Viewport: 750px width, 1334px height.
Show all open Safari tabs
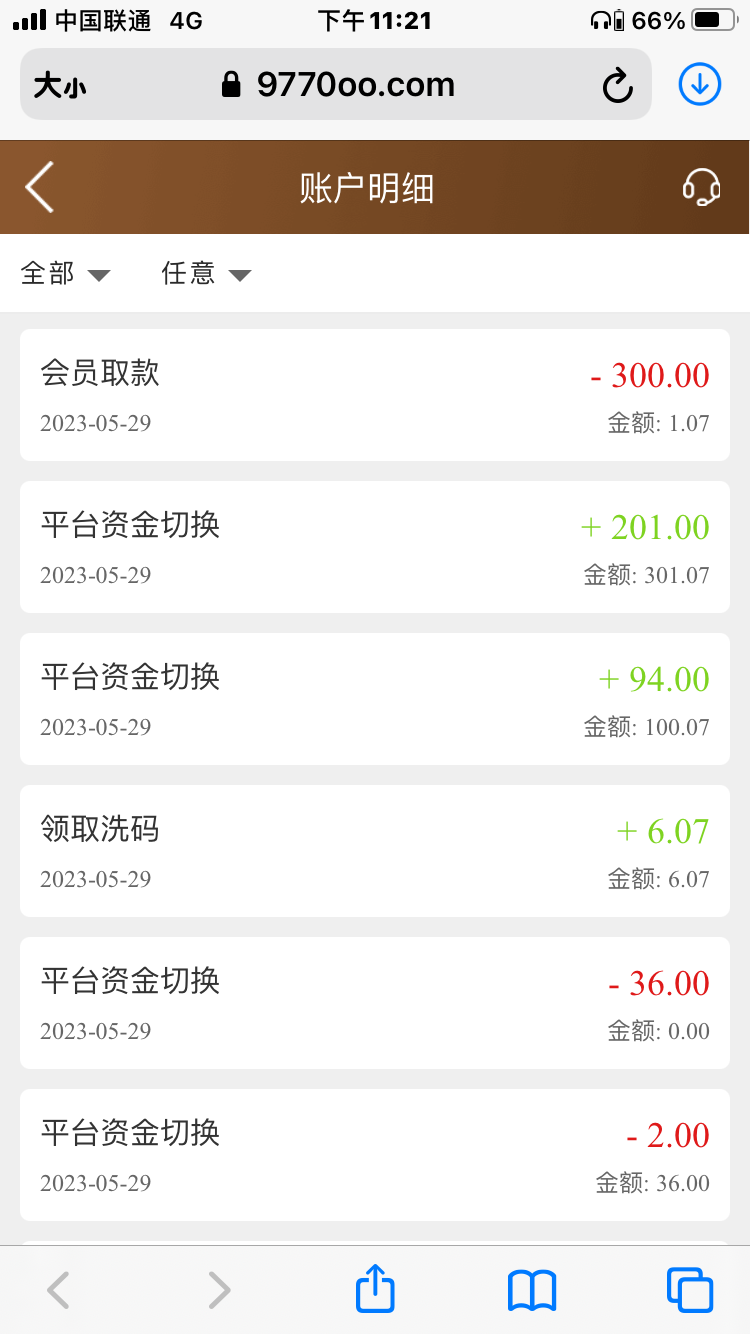pos(690,1290)
